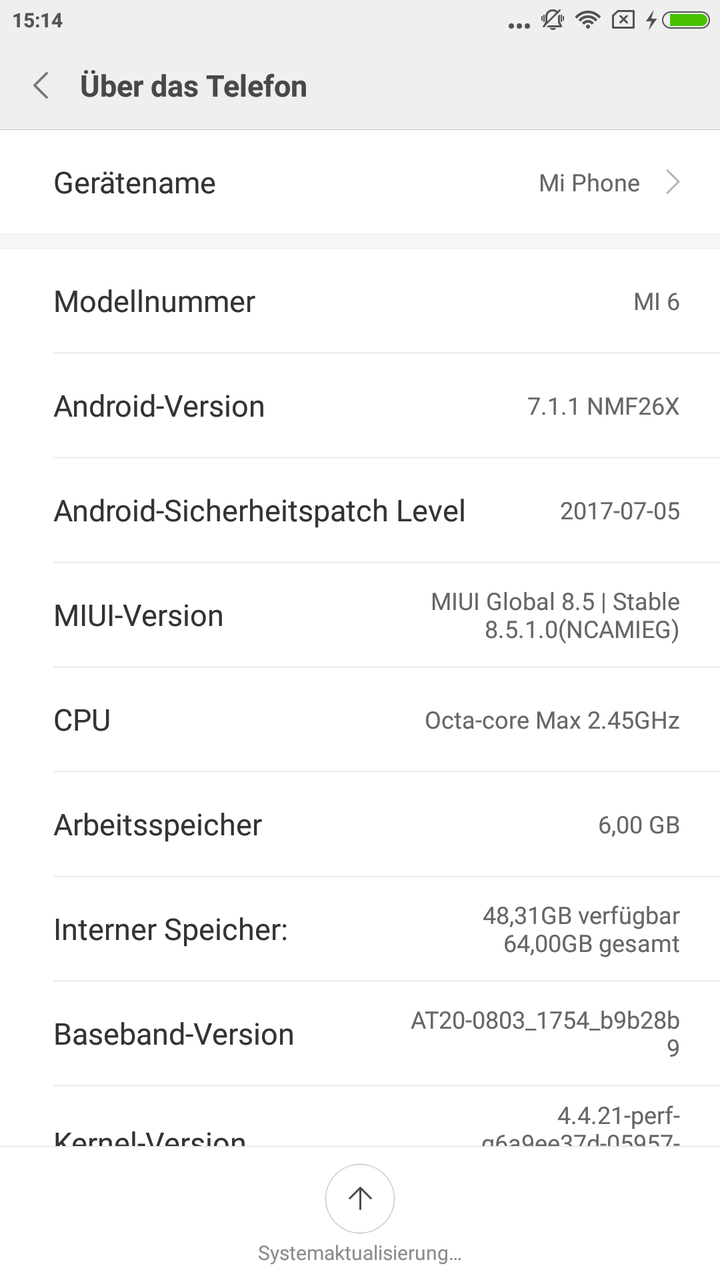Tap the MIUI-Version row
The width and height of the screenshot is (720, 1280).
click(360, 615)
